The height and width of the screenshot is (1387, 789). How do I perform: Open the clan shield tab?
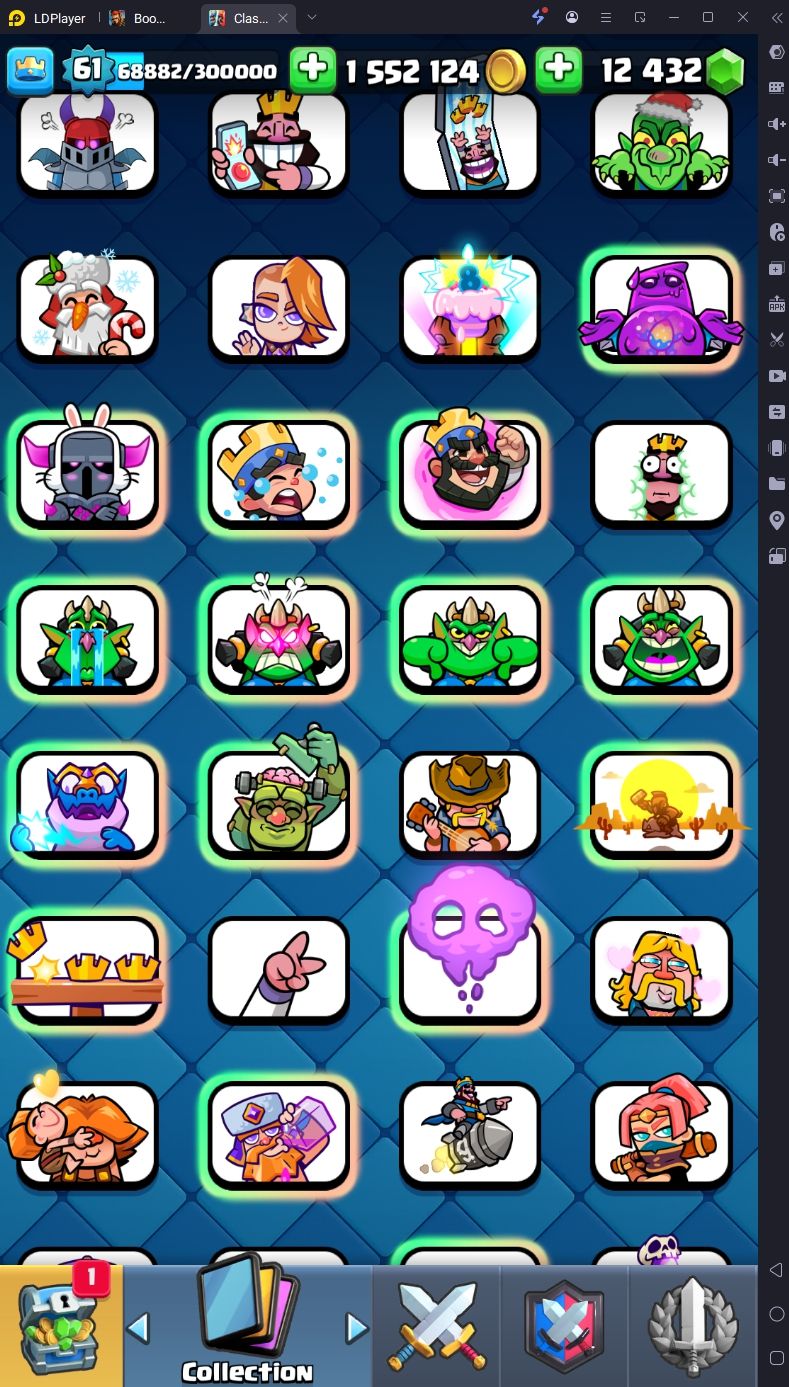pyautogui.click(x=565, y=1325)
